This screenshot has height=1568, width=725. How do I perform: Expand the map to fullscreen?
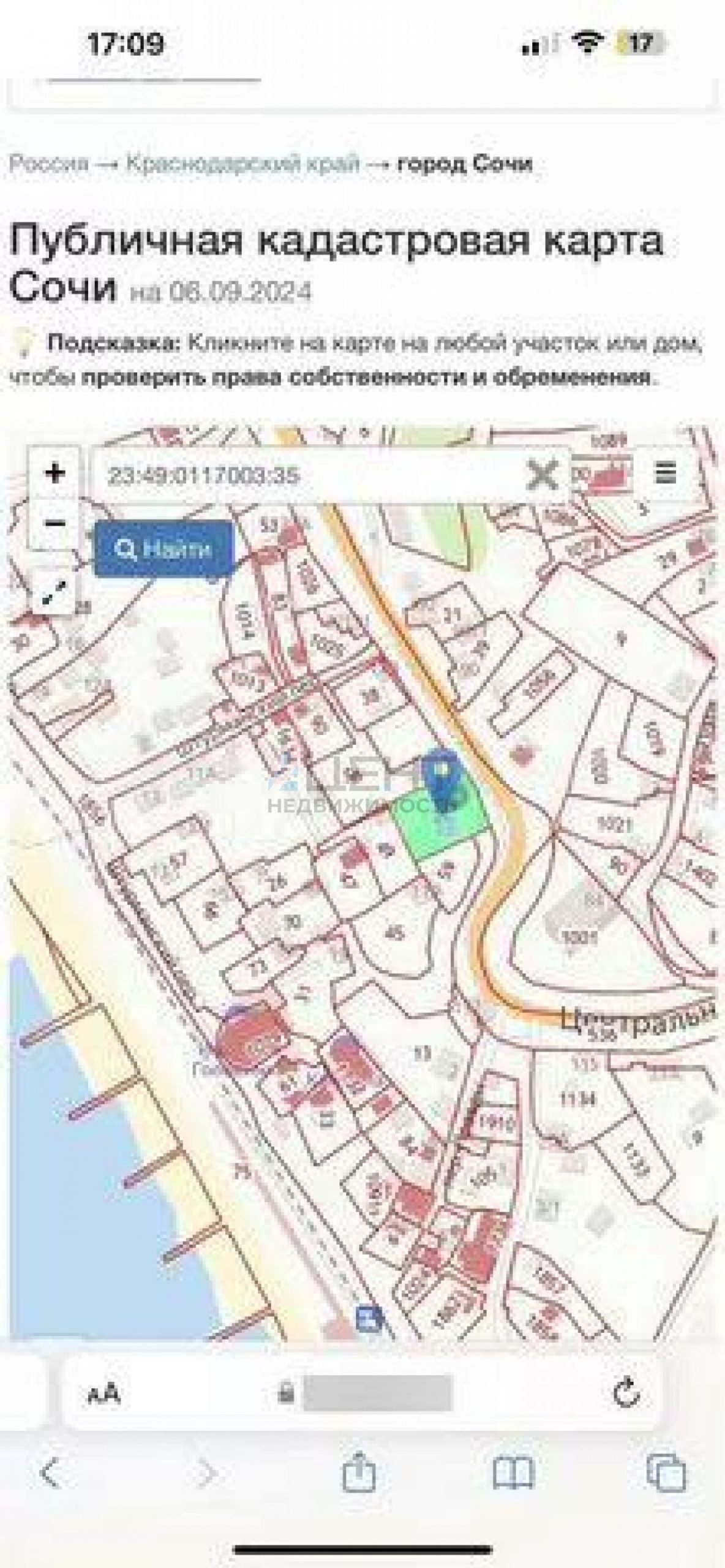(x=55, y=592)
